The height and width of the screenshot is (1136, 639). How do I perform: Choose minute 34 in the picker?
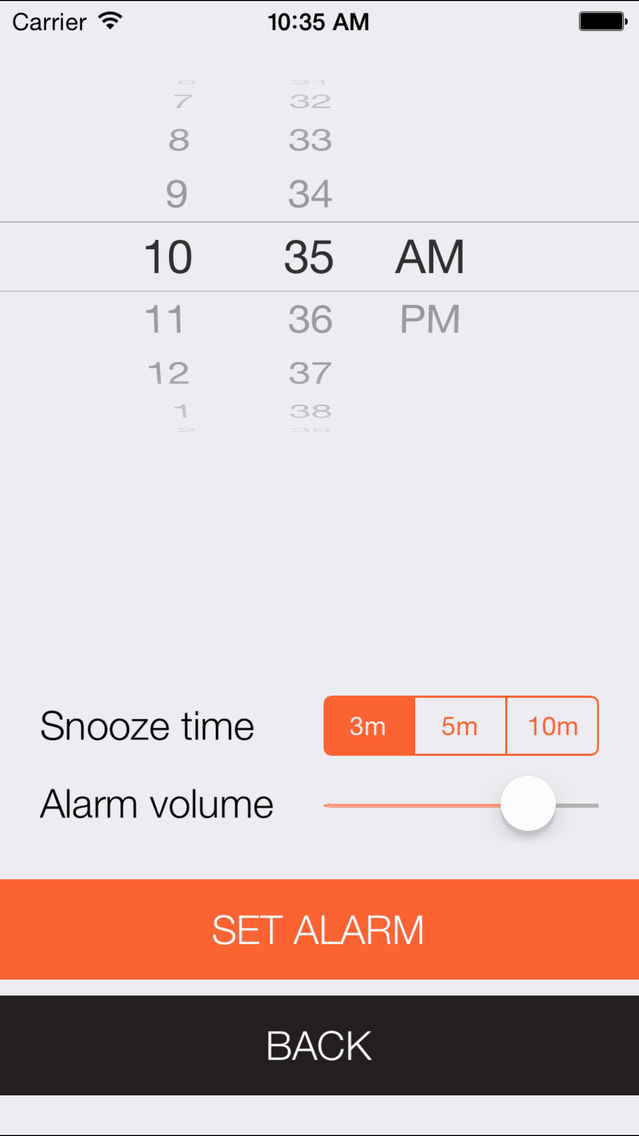pyautogui.click(x=310, y=194)
